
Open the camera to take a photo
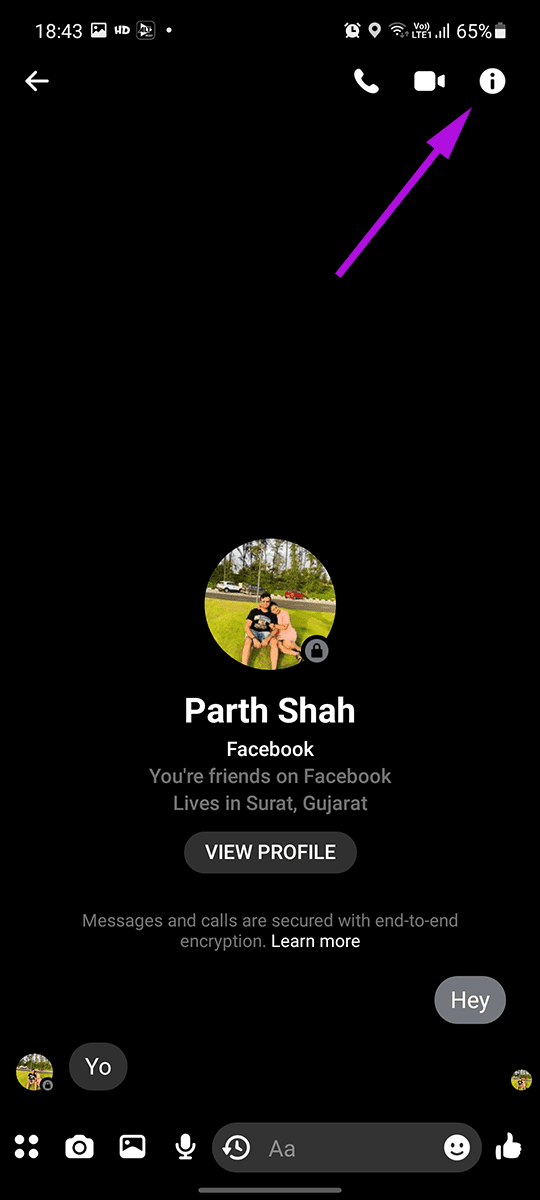(79, 1146)
